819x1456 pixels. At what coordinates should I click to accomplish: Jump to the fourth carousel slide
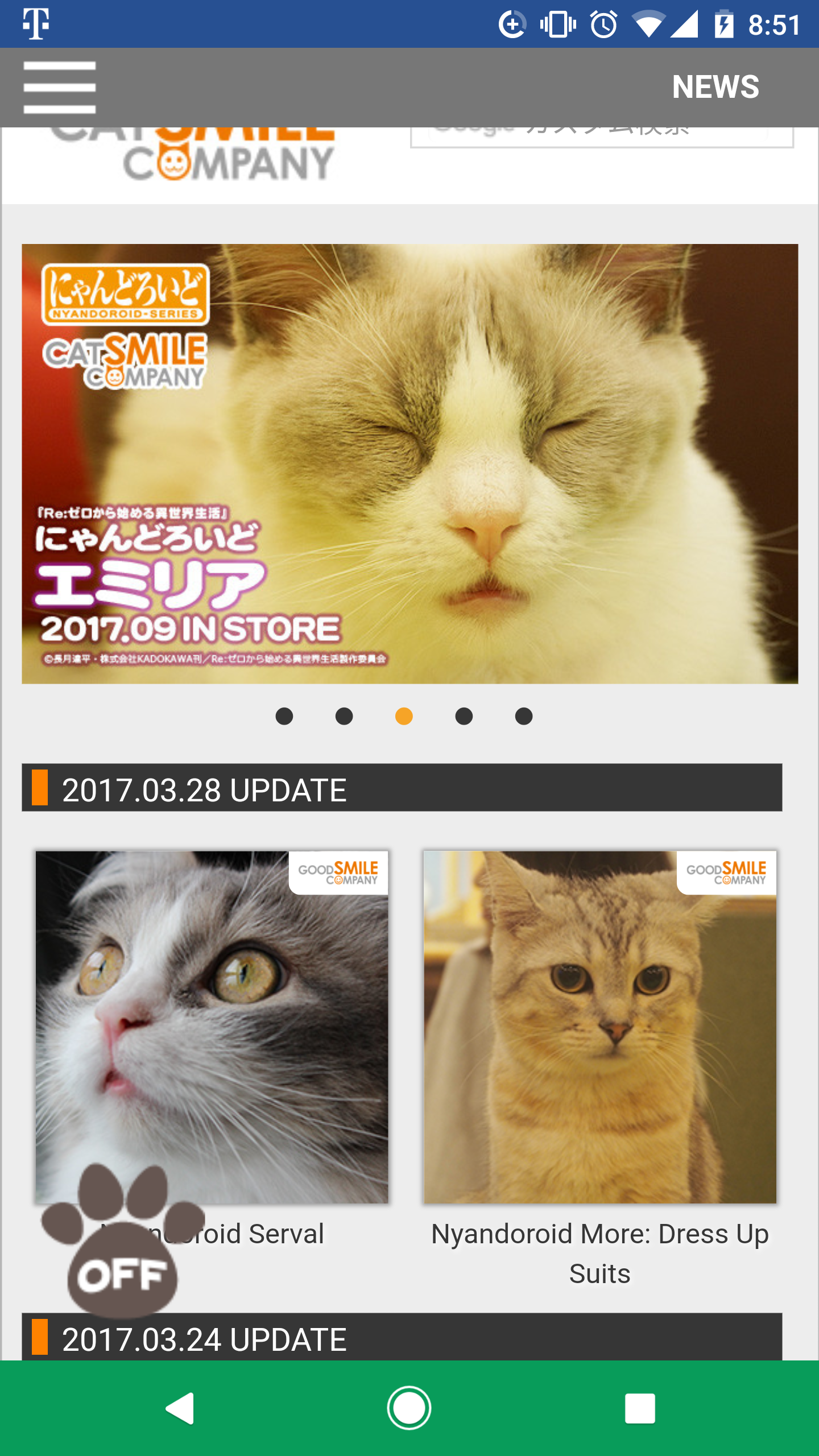[x=464, y=716]
